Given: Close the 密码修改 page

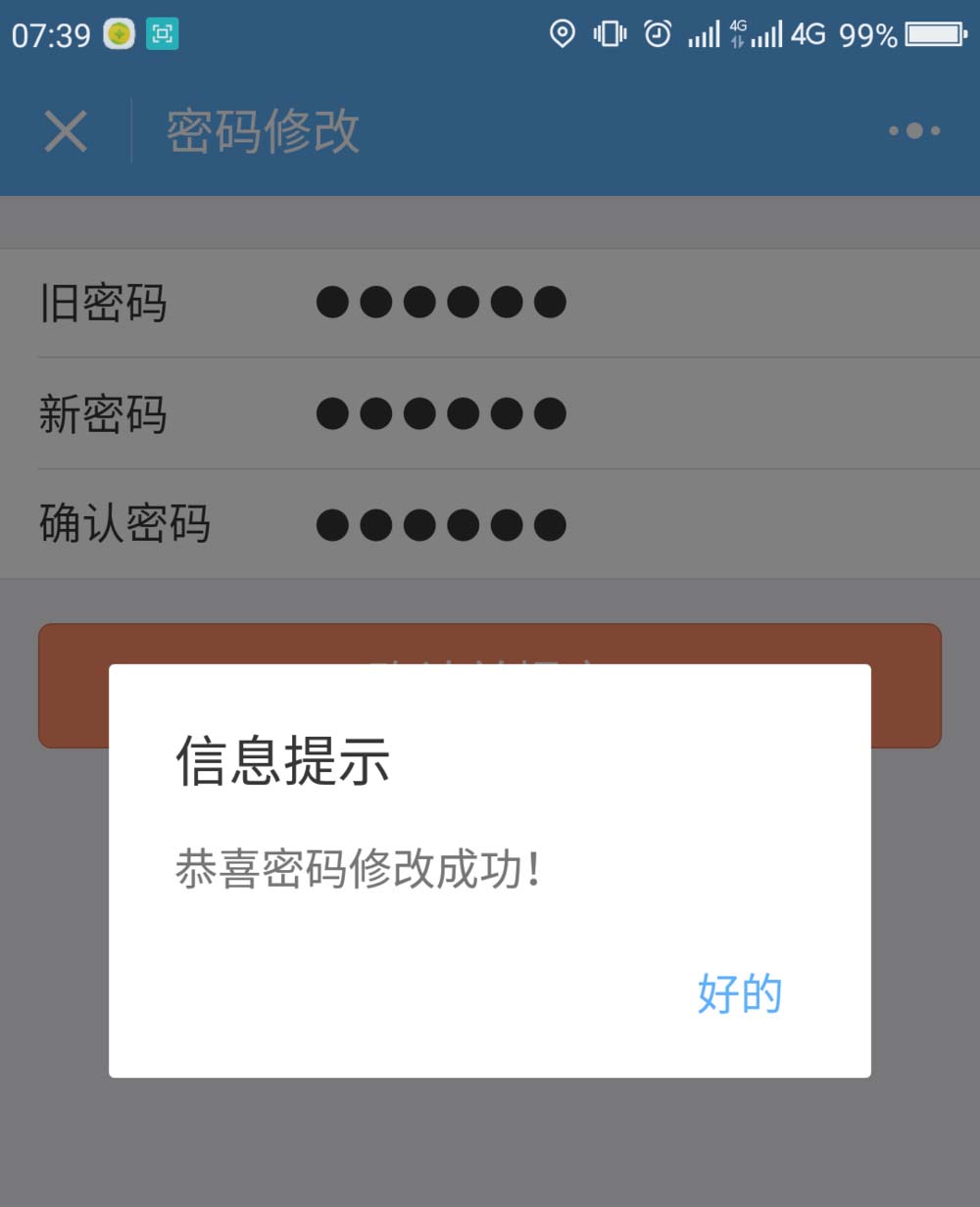Looking at the screenshot, I should point(66,130).
